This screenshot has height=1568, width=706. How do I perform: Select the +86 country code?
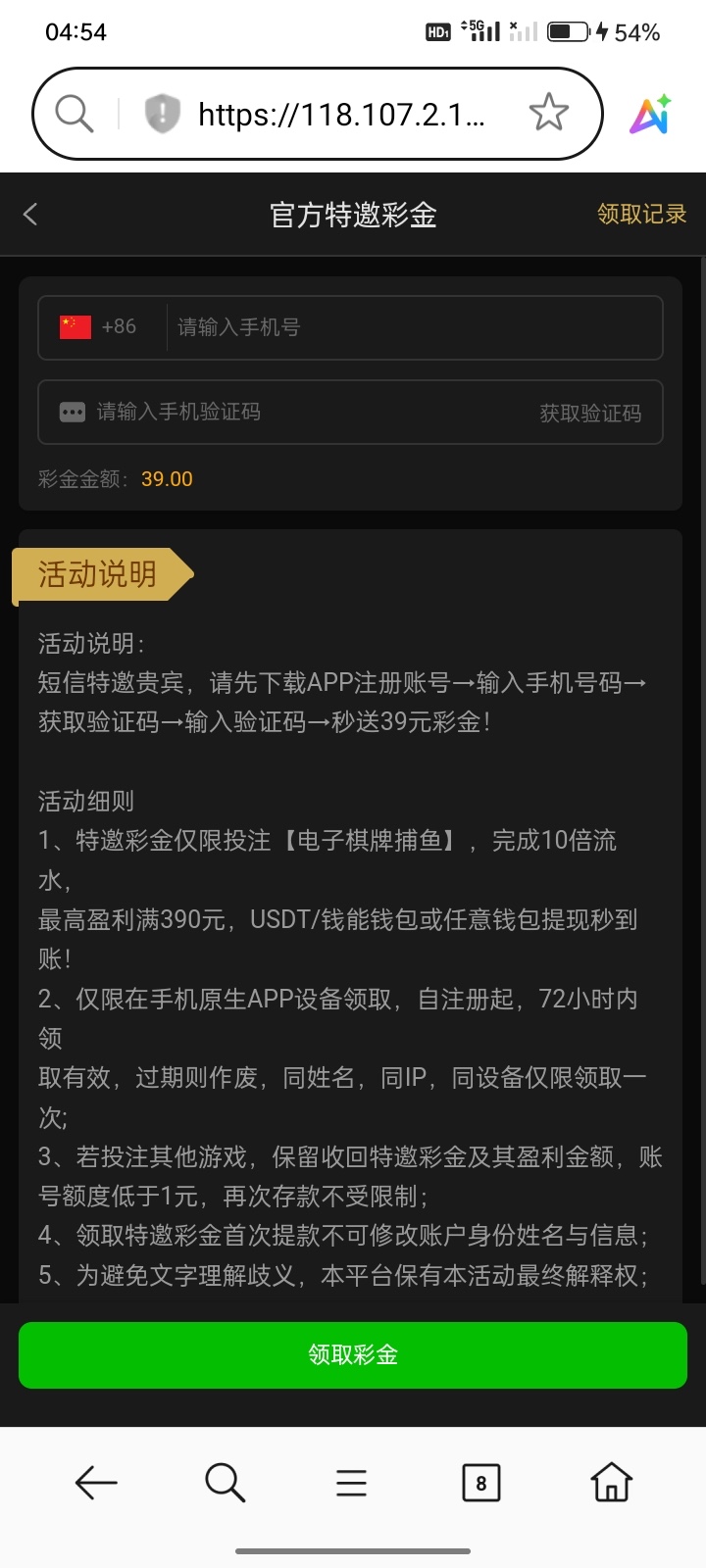(x=99, y=326)
